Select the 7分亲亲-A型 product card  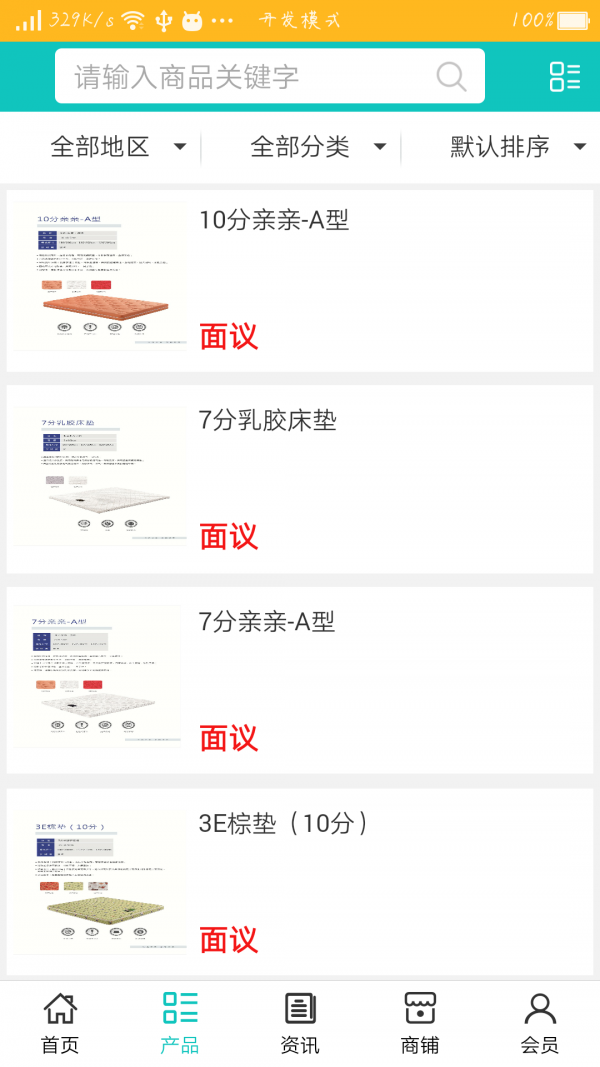(300, 681)
